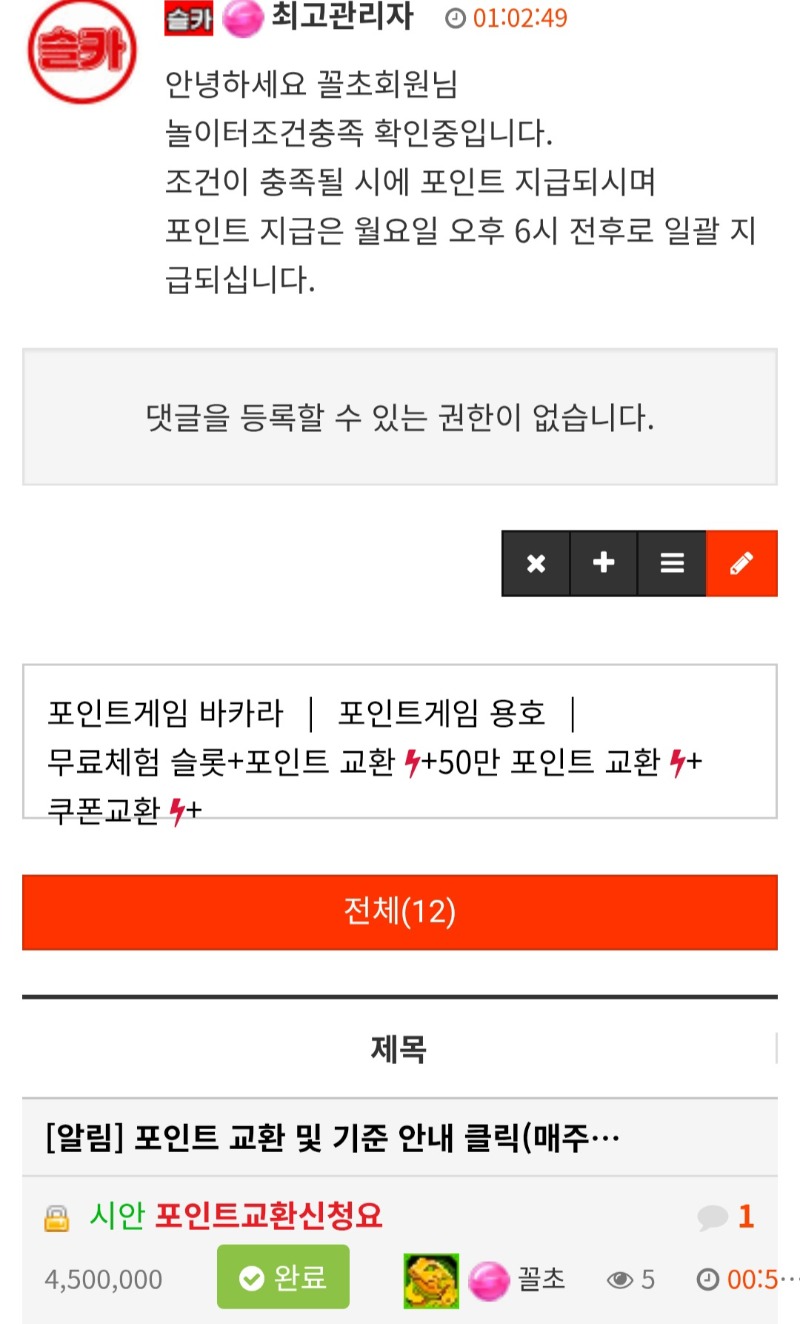This screenshot has height=1324, width=800.
Task: Open 포인트게임 용호 link
Action: 441,714
